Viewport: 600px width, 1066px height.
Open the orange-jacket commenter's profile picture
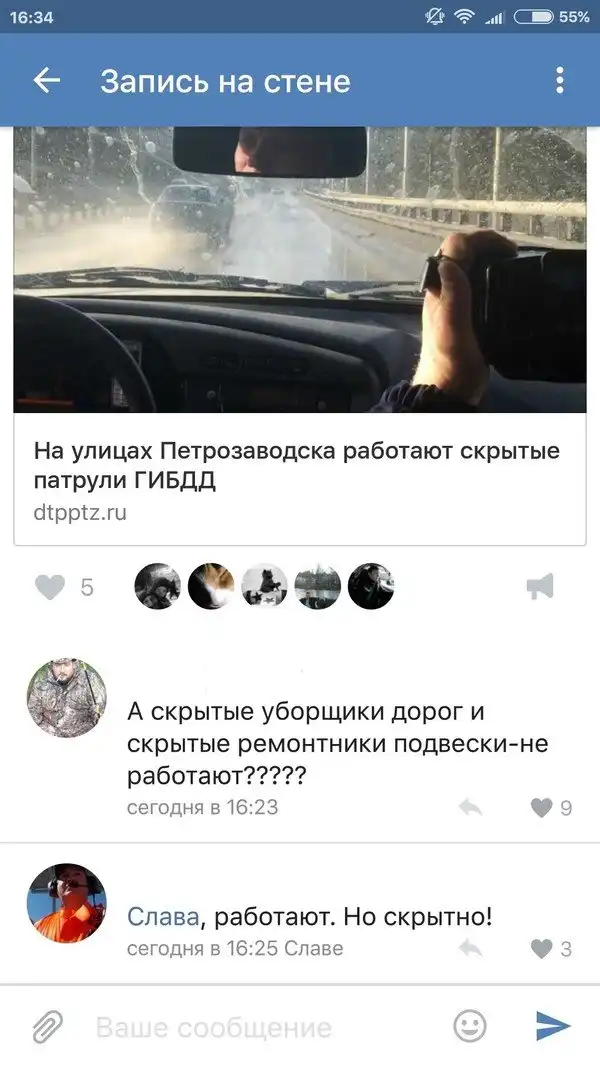pyautogui.click(x=66, y=903)
